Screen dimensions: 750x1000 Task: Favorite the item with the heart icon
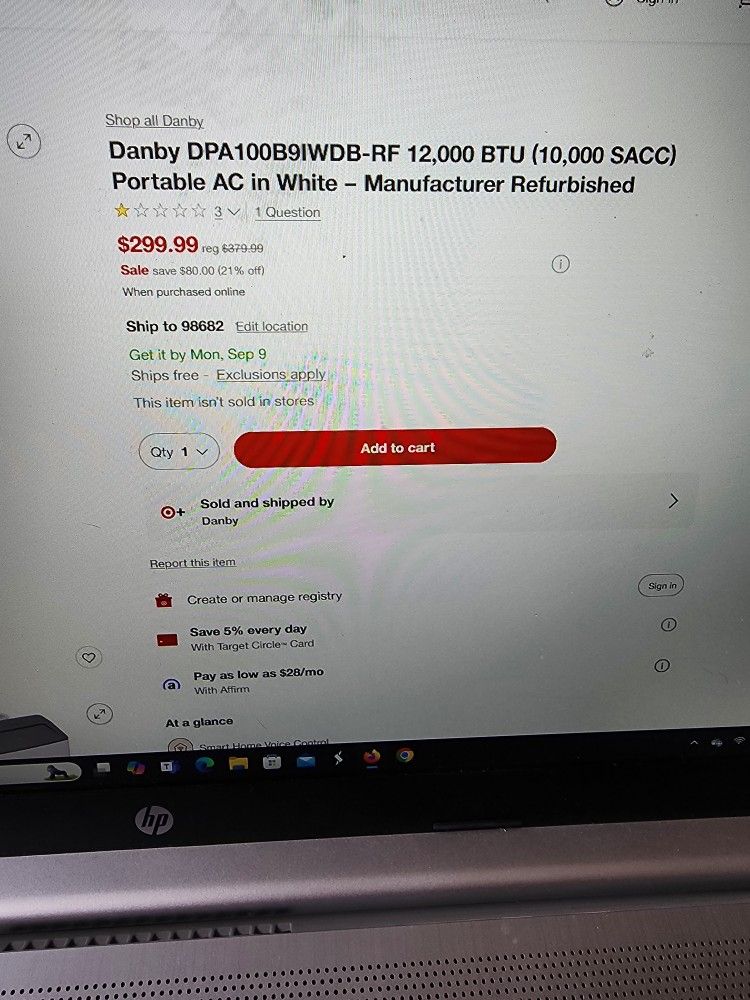tap(89, 657)
